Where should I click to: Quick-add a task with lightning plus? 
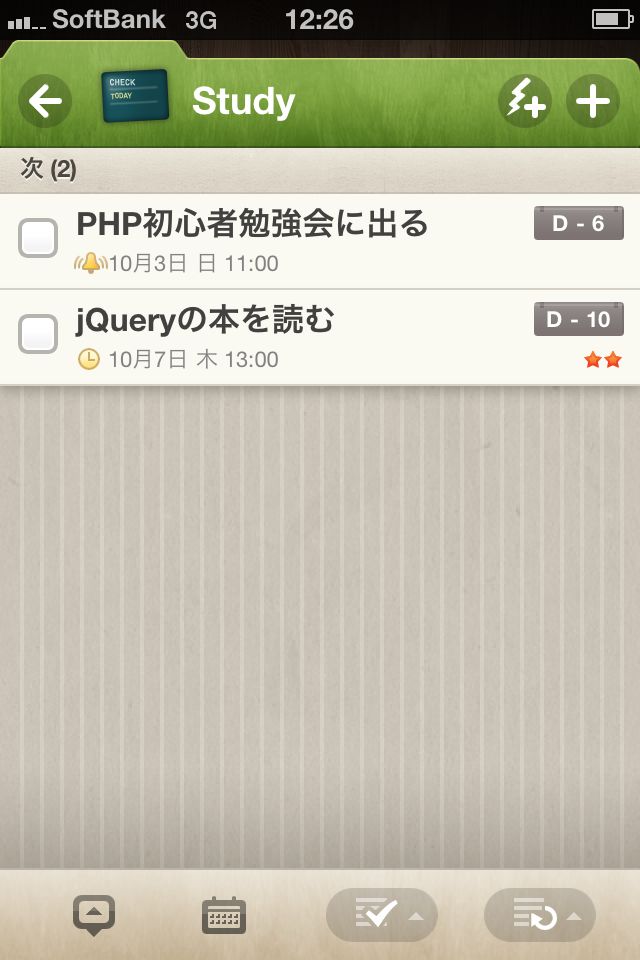pyautogui.click(x=525, y=101)
